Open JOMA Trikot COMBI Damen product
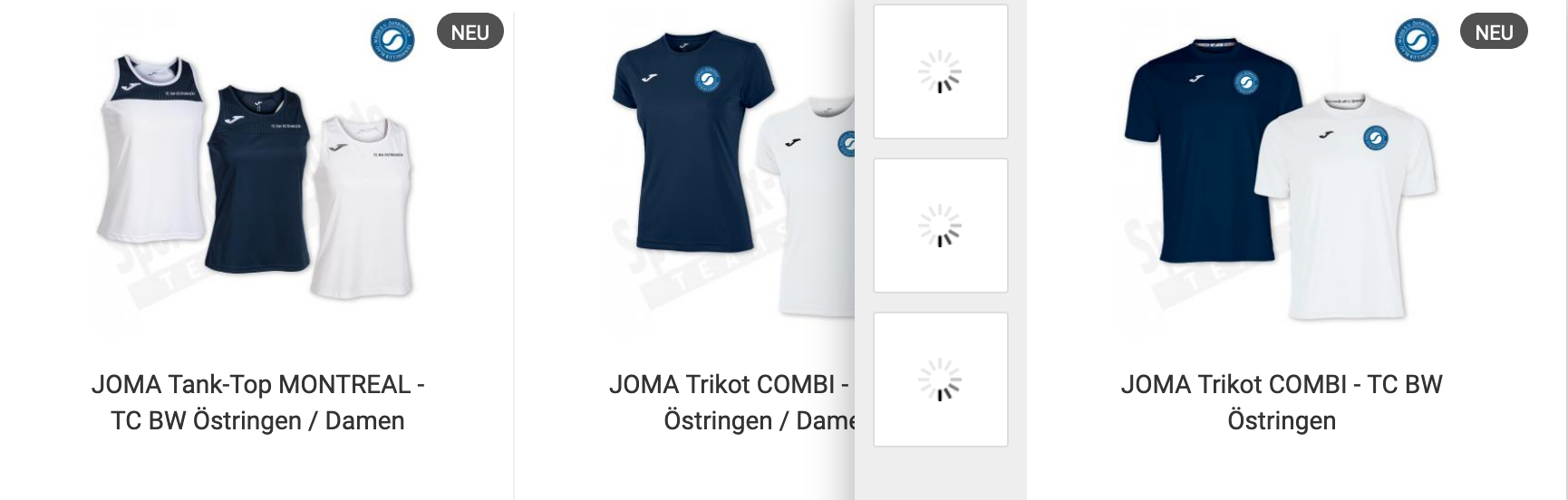The image size is (1568, 500). pyautogui.click(x=731, y=402)
